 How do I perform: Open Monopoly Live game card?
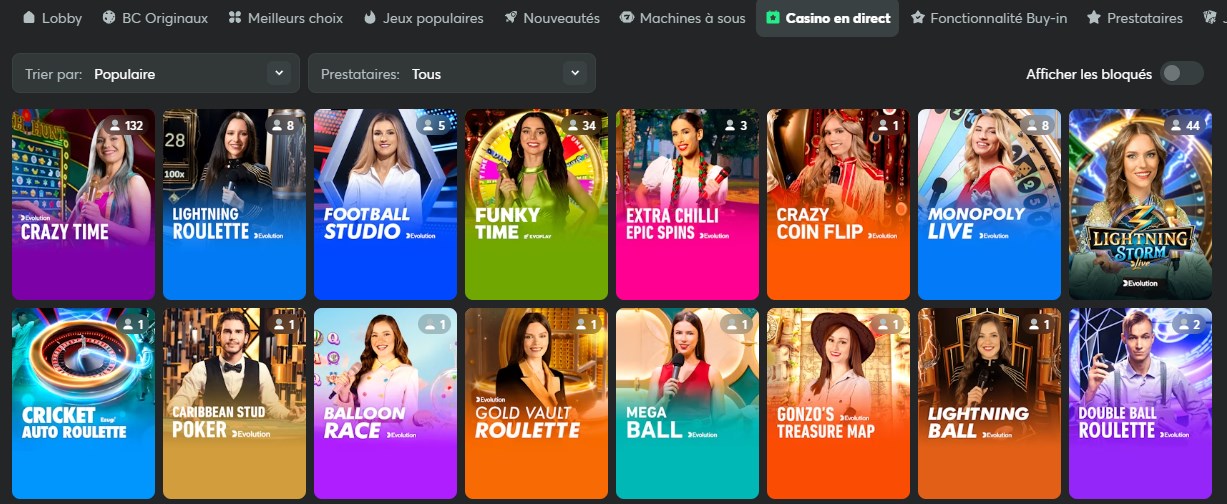[989, 204]
